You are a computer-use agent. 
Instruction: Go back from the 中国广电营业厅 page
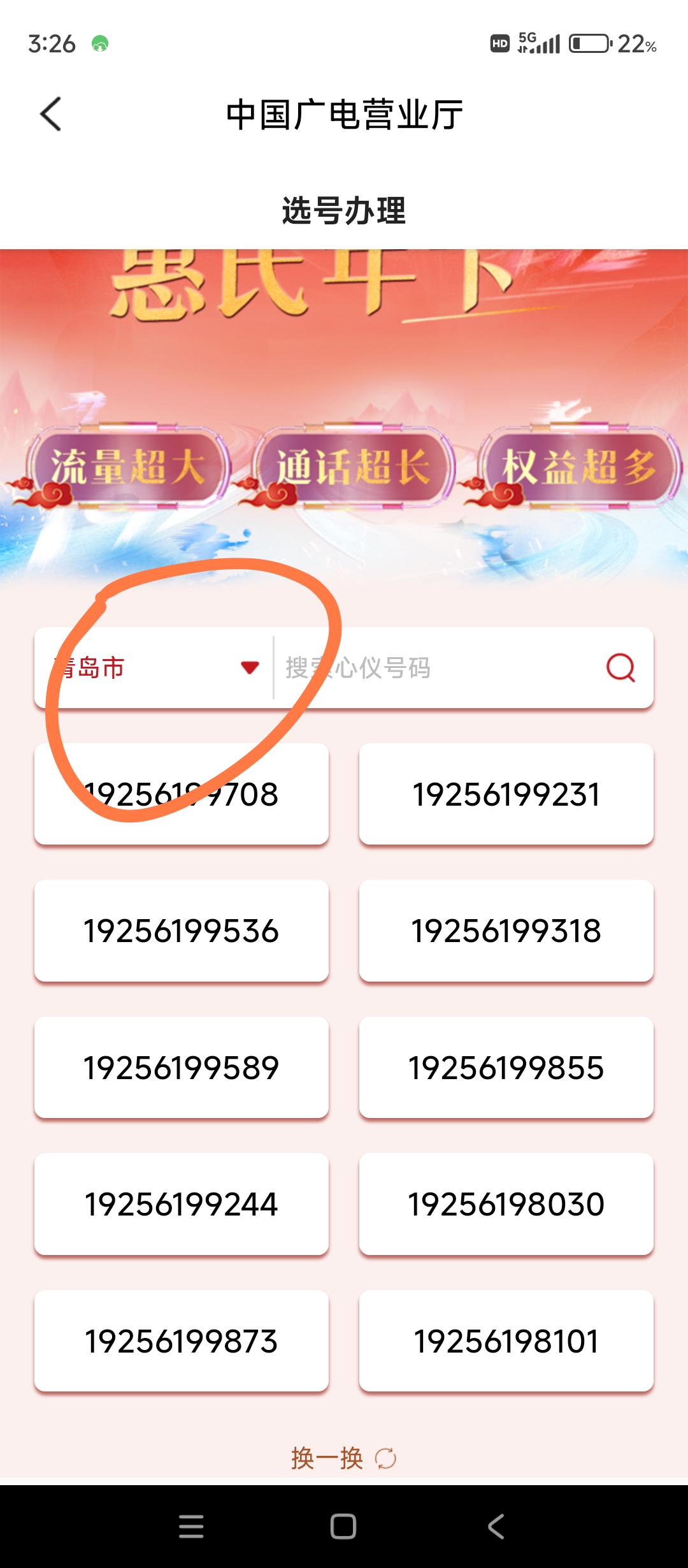tap(51, 115)
